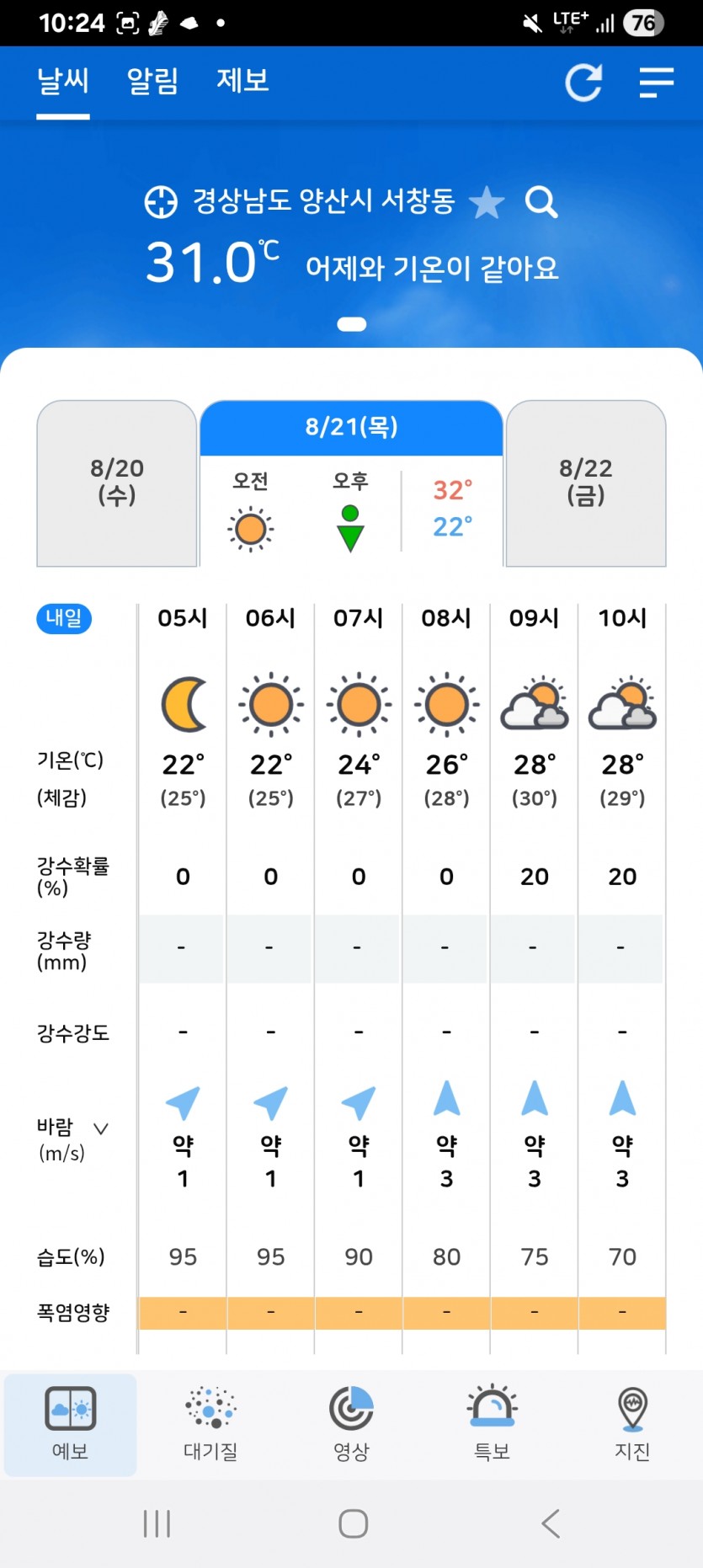This screenshot has height=1568, width=703.
Task: Go to the system home screen
Action: pos(353,1523)
